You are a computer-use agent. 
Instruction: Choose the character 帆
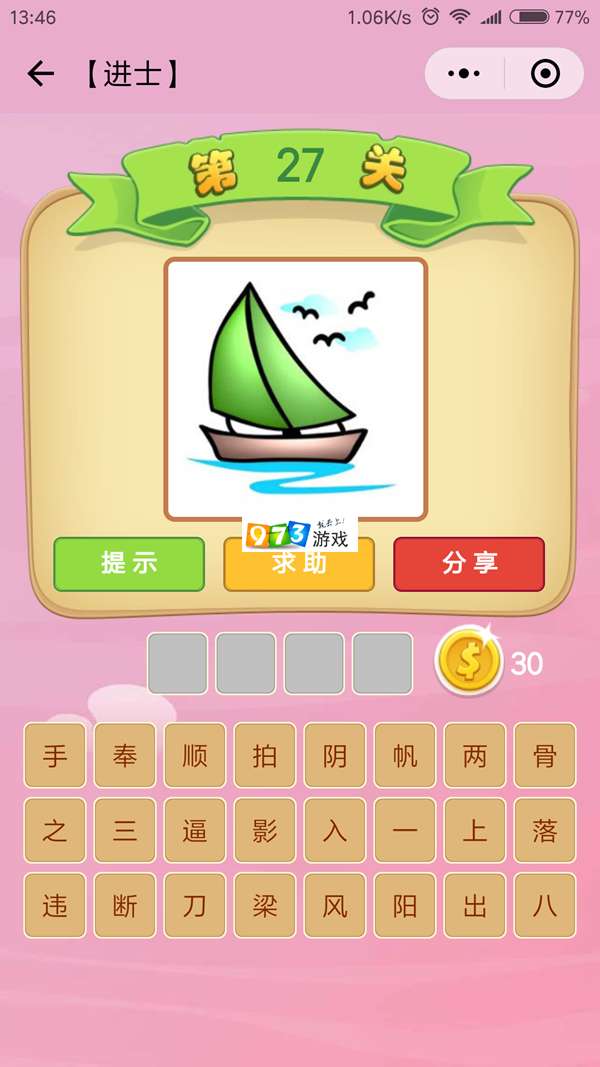tap(405, 756)
